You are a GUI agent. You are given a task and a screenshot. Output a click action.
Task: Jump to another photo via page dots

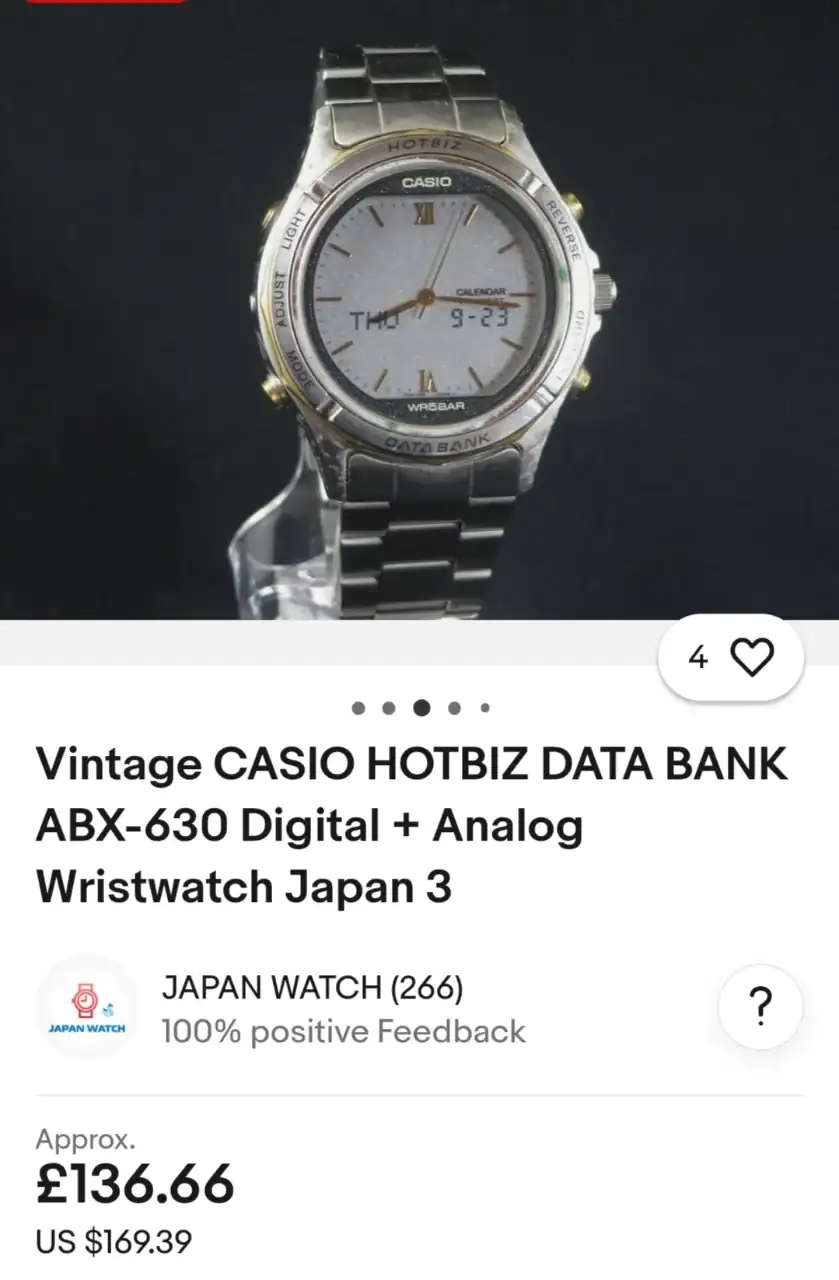coord(454,708)
